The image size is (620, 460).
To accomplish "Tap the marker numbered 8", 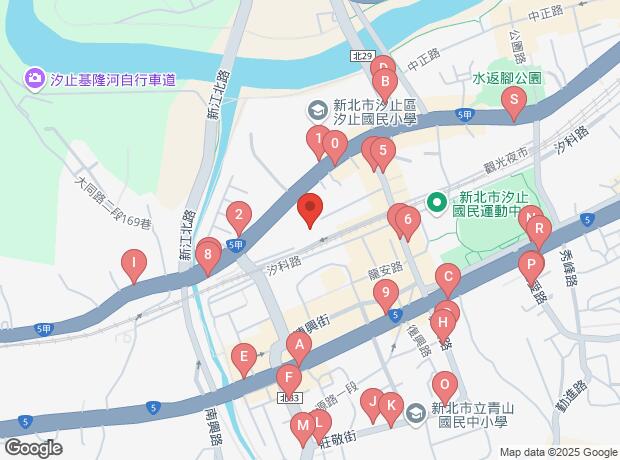I will [207, 255].
